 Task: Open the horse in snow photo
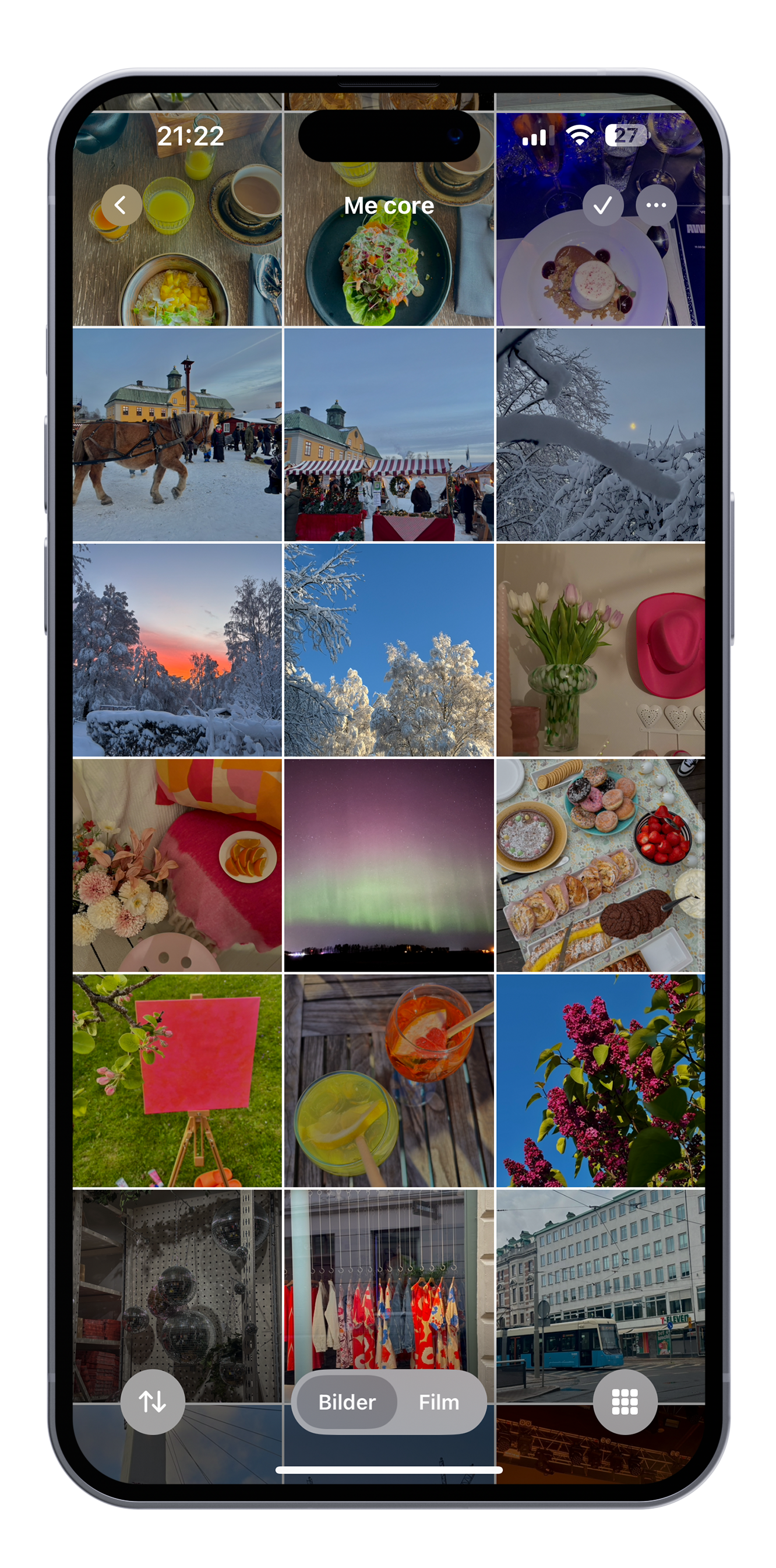[177, 435]
